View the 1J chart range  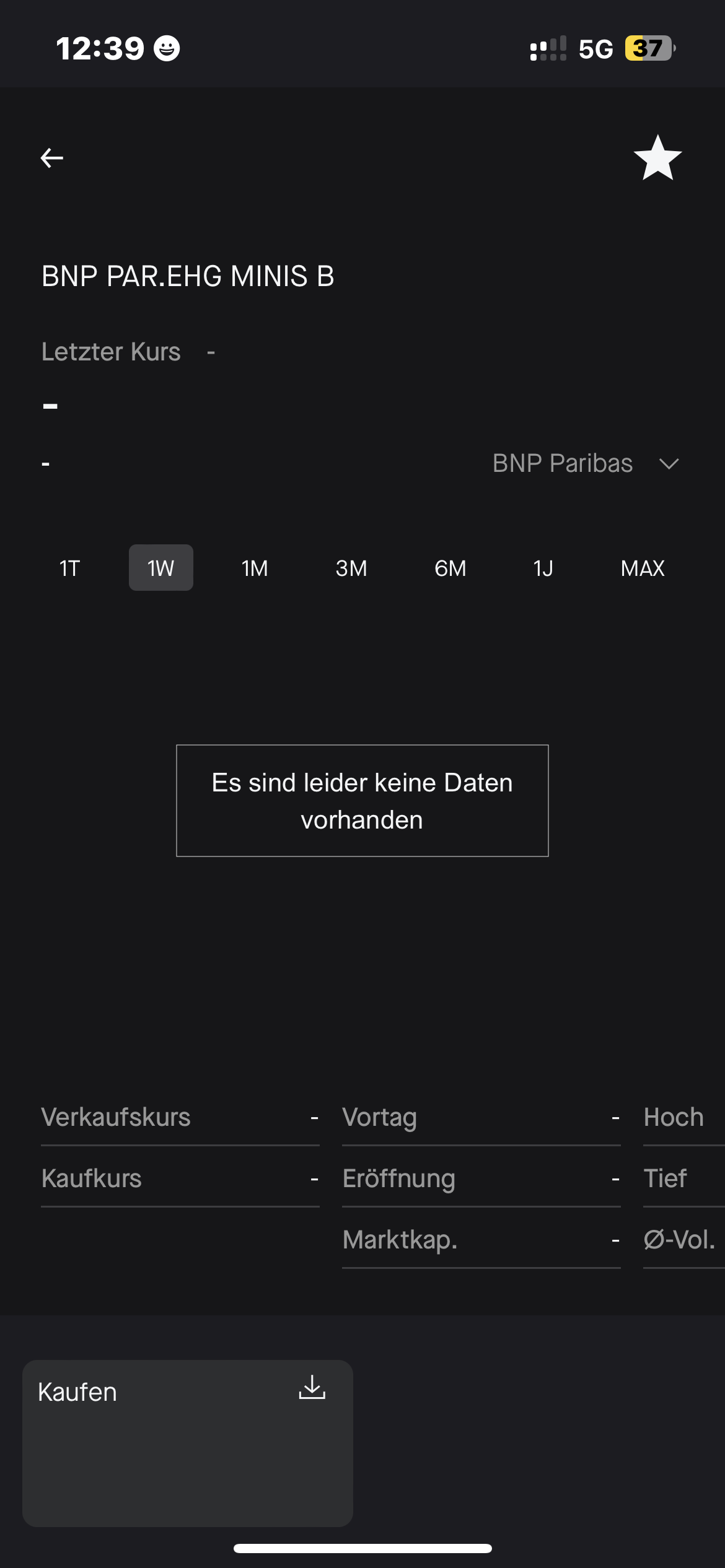click(543, 568)
